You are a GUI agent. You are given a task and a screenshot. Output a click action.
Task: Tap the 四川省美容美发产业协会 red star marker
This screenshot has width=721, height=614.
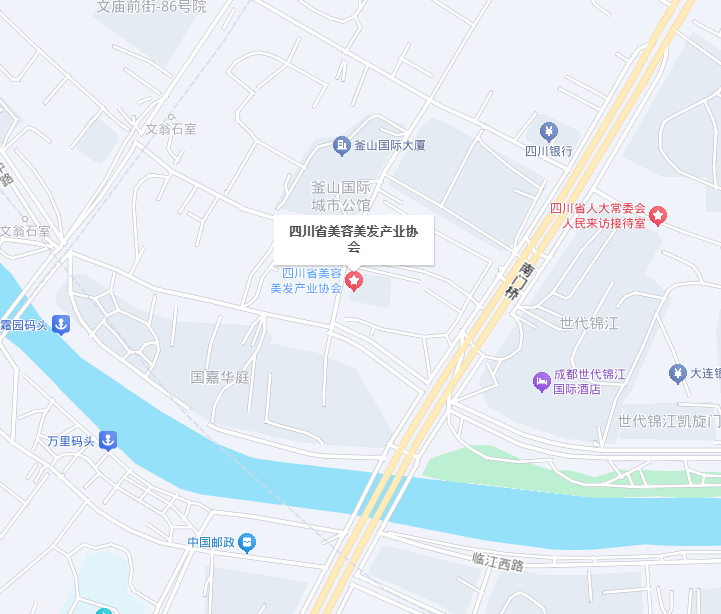(x=353, y=281)
